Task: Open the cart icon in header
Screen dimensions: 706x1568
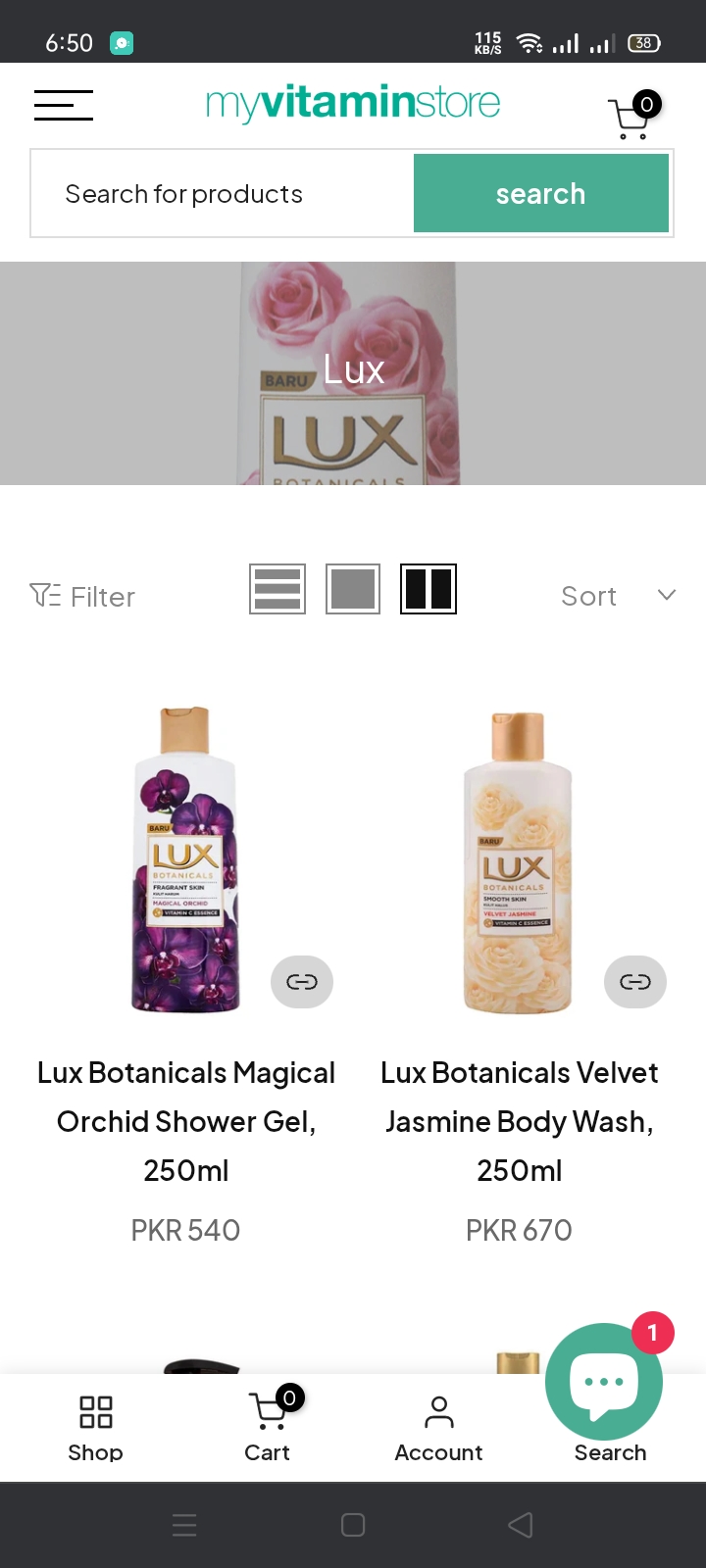Action: click(632, 117)
